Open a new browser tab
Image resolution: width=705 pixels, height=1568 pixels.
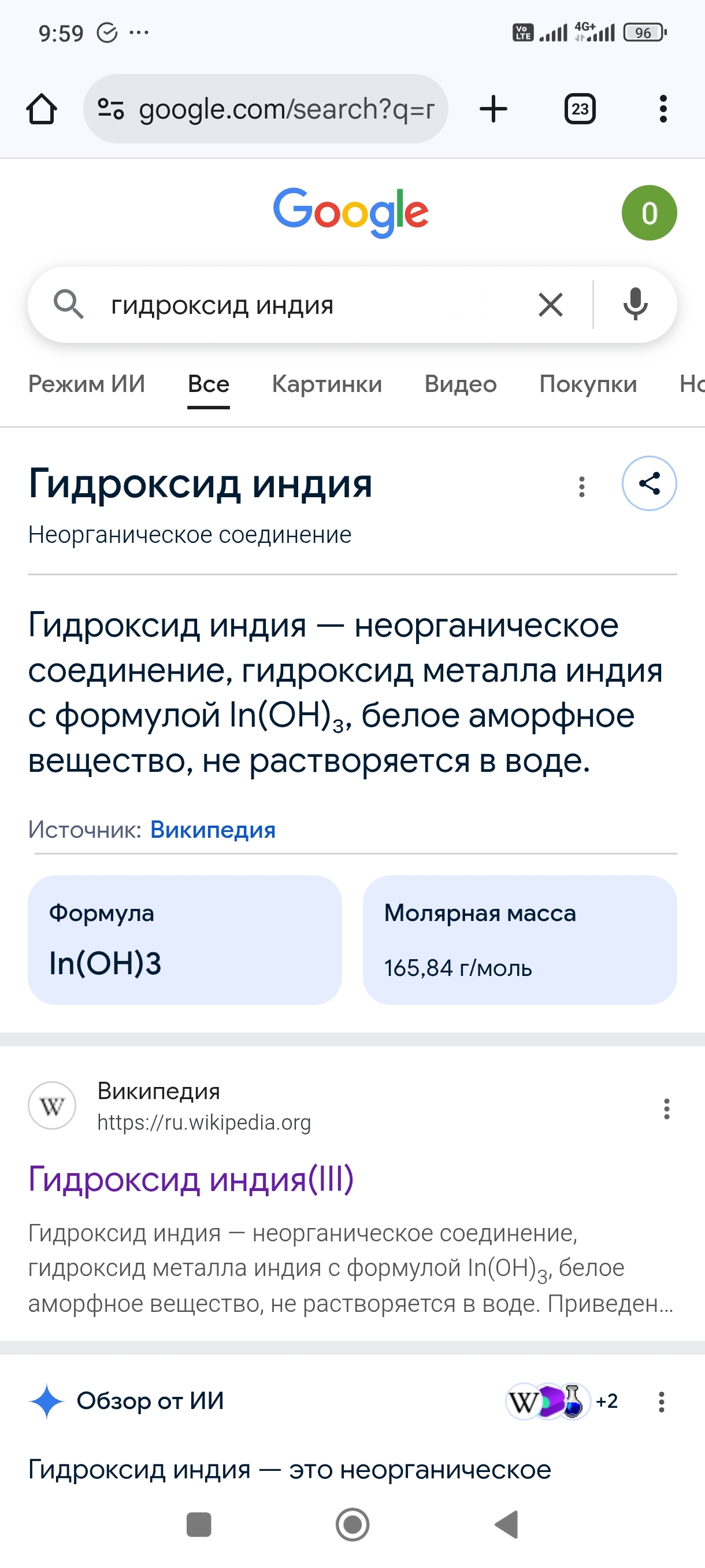[x=493, y=110]
